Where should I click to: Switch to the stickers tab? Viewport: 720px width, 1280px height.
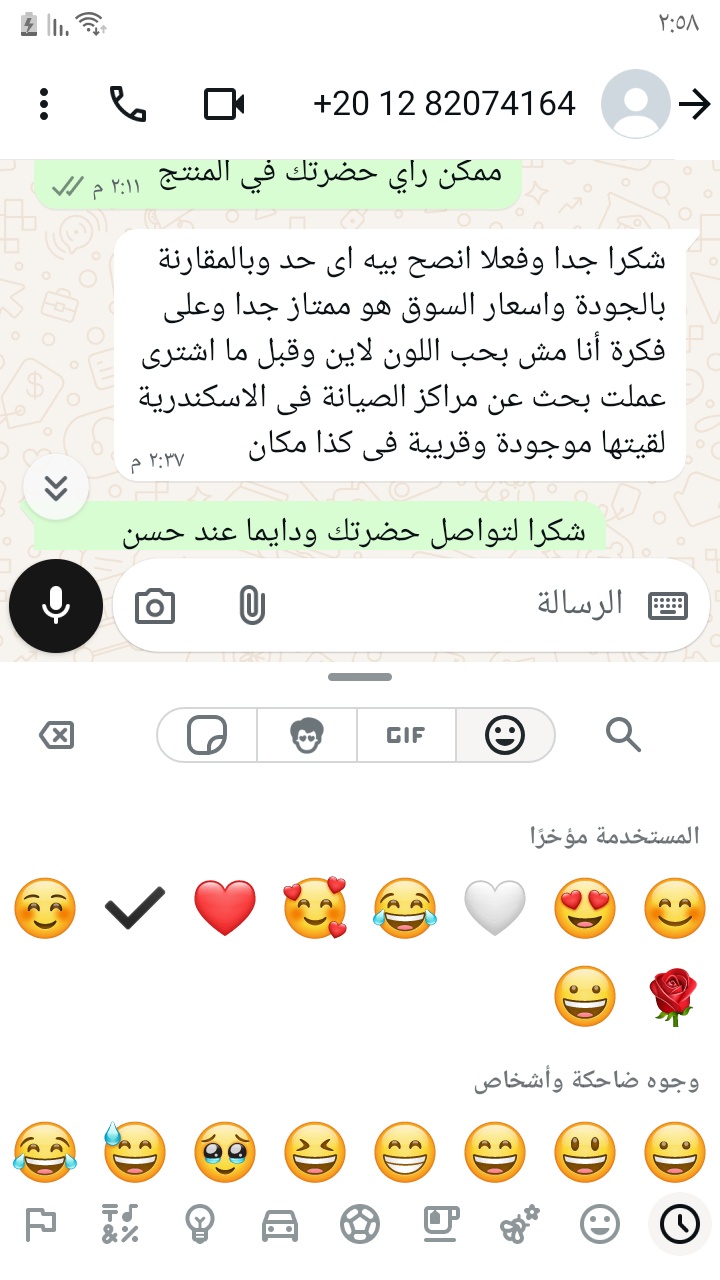208,737
